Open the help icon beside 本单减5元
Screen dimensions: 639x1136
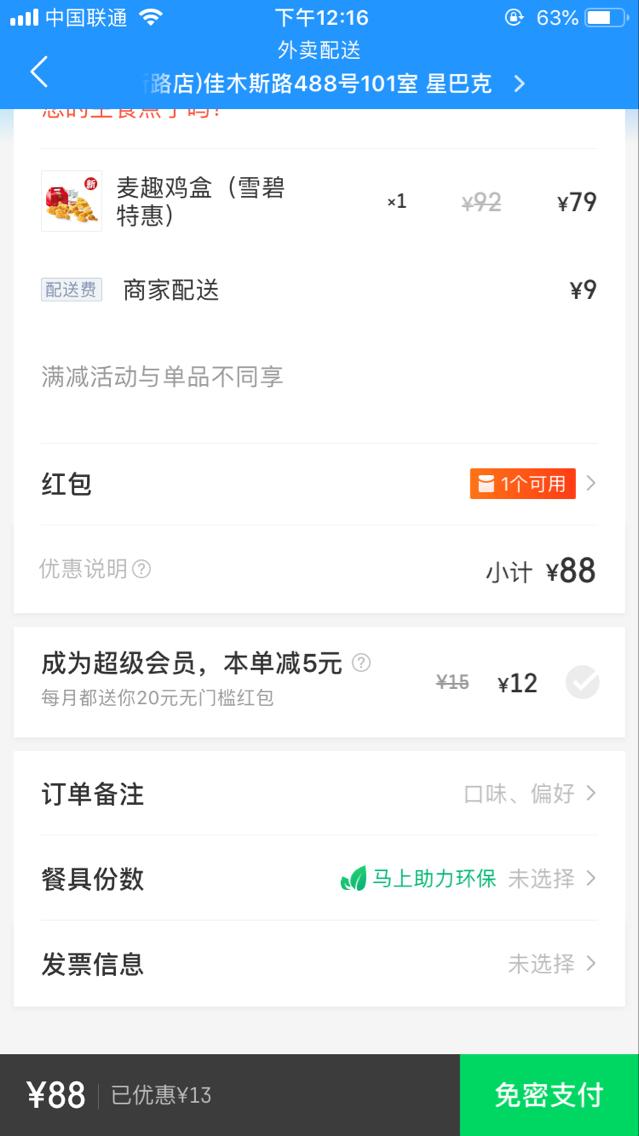[361, 662]
